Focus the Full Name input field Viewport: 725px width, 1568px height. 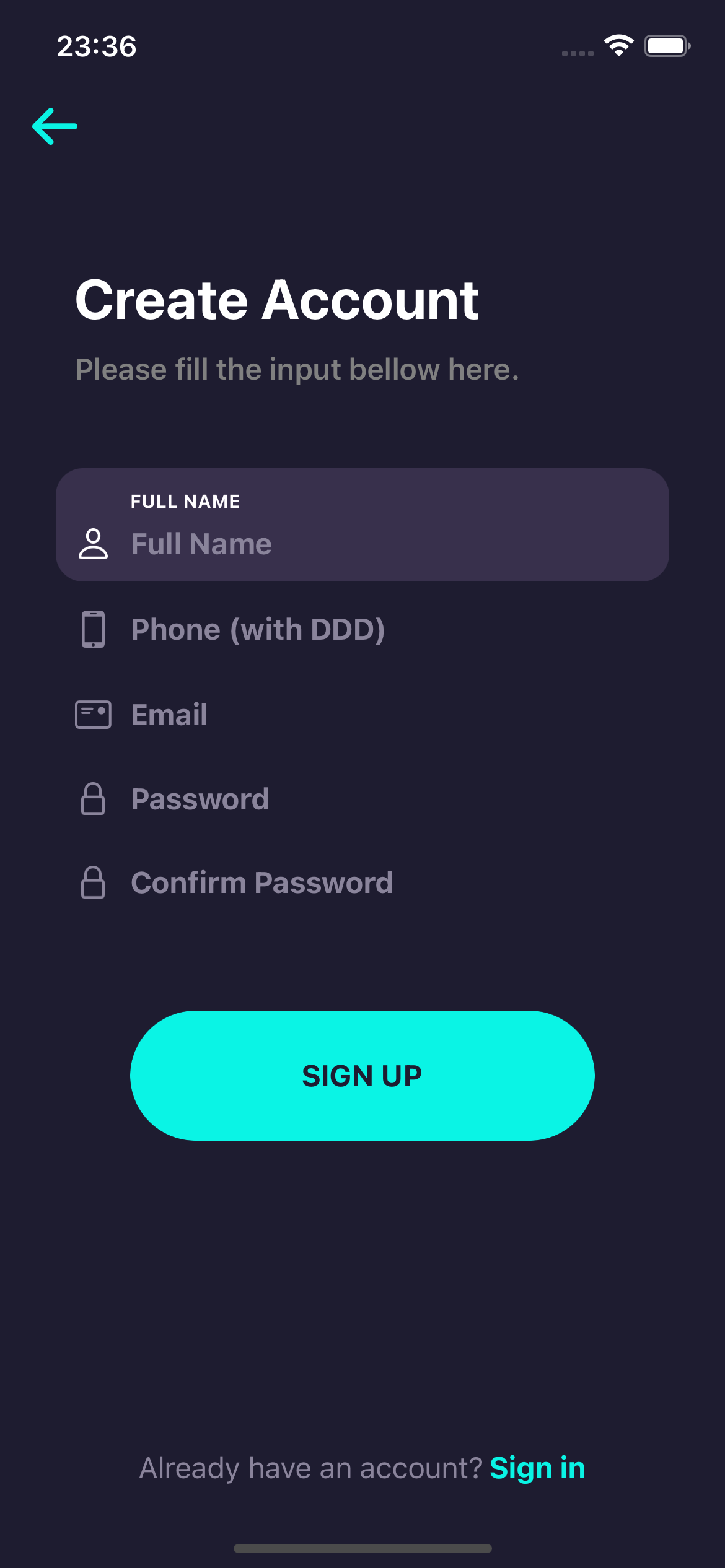click(x=310, y=543)
